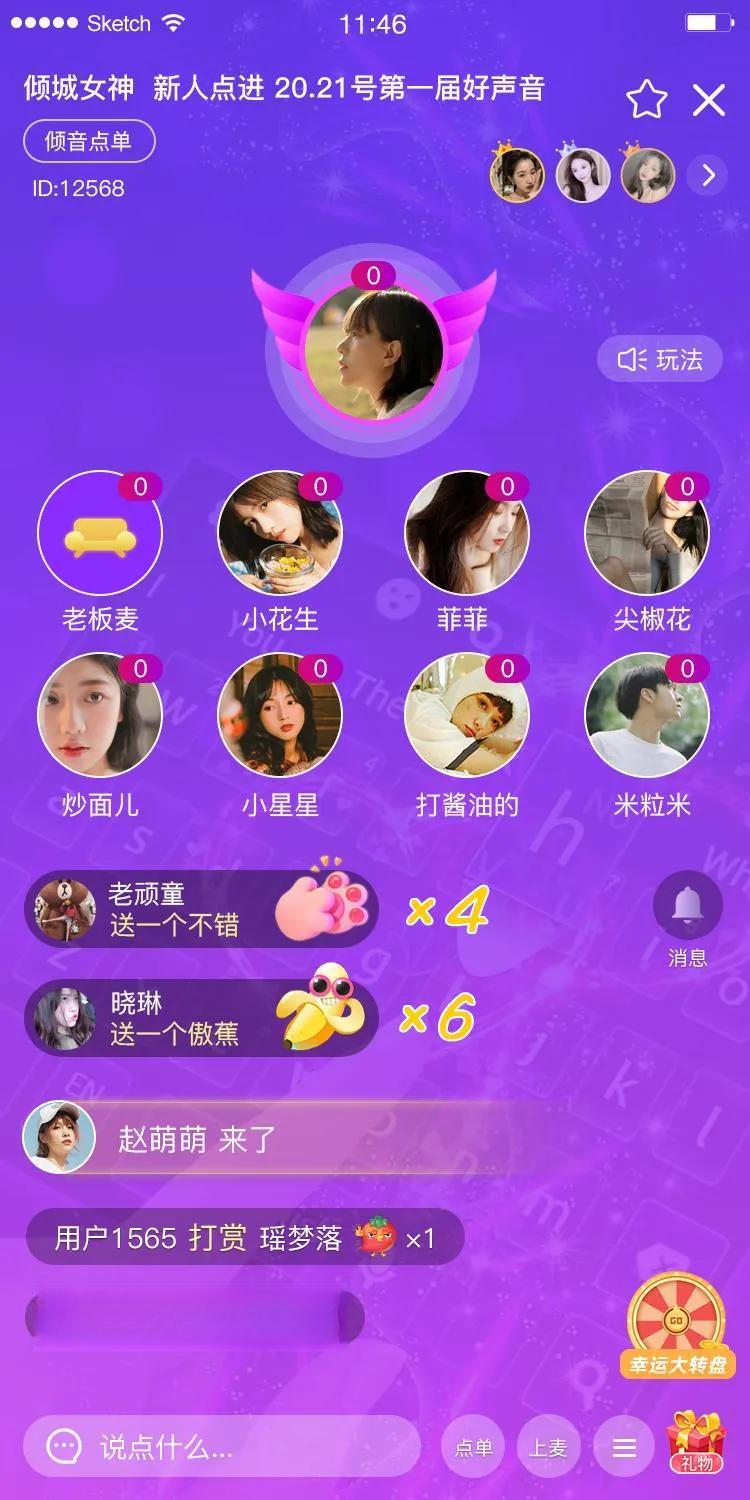View 打酱油的 seat profile
Screen dimensions: 750x1500
(x=466, y=715)
